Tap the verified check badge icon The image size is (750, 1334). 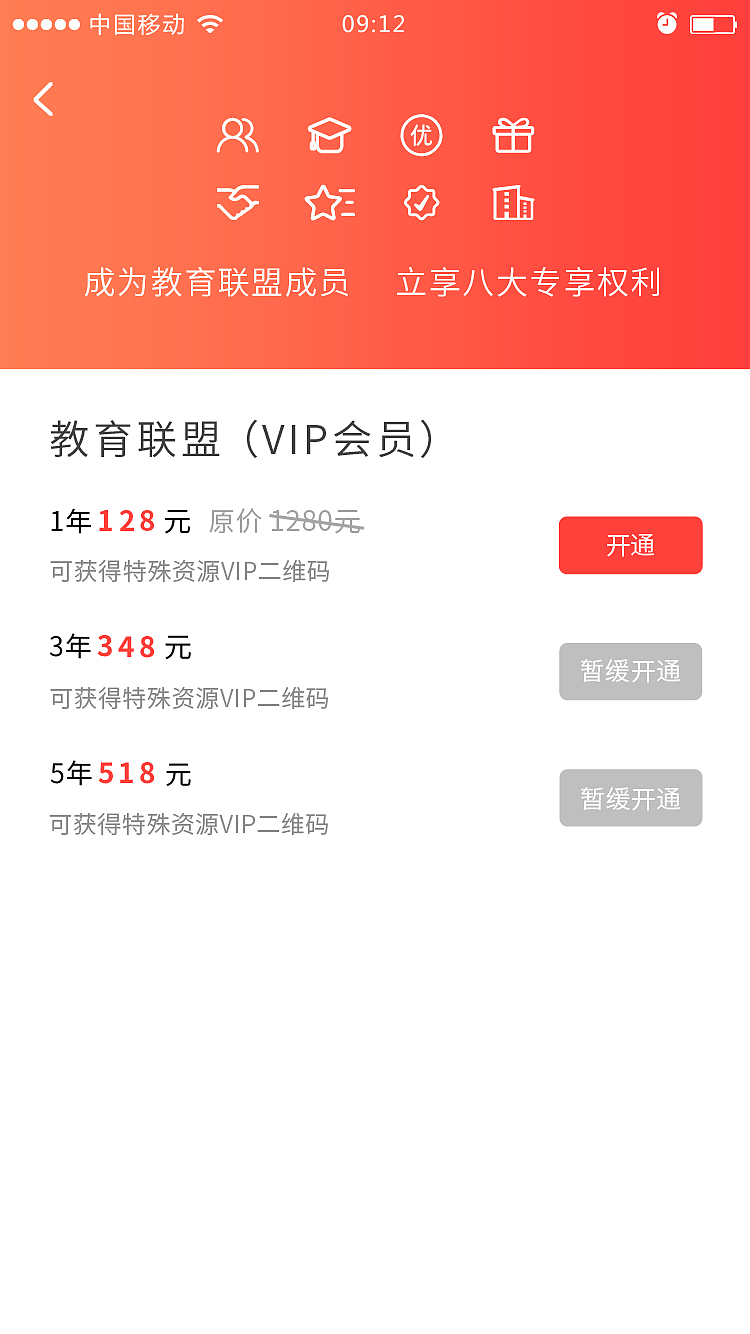[x=421, y=202]
